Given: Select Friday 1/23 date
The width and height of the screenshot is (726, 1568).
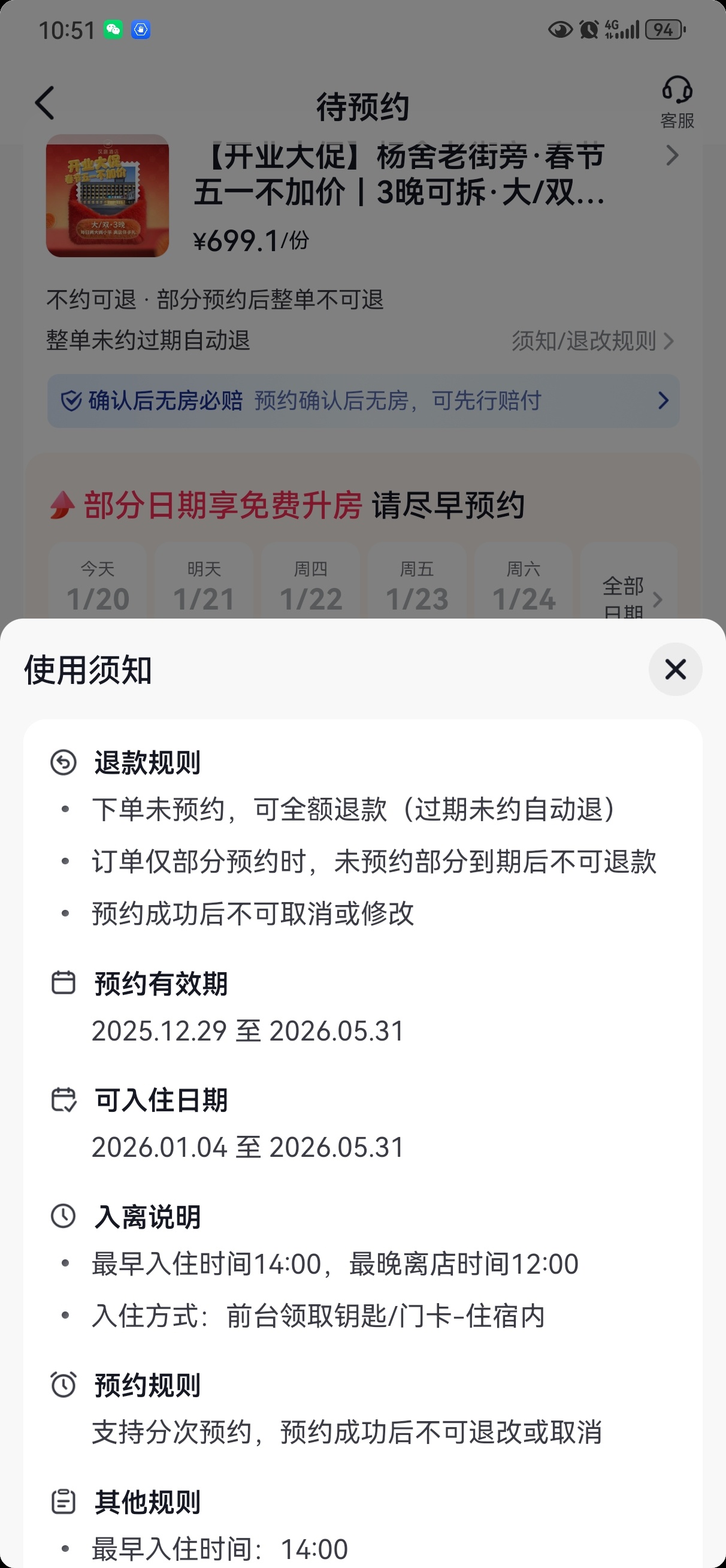Looking at the screenshot, I should [417, 584].
